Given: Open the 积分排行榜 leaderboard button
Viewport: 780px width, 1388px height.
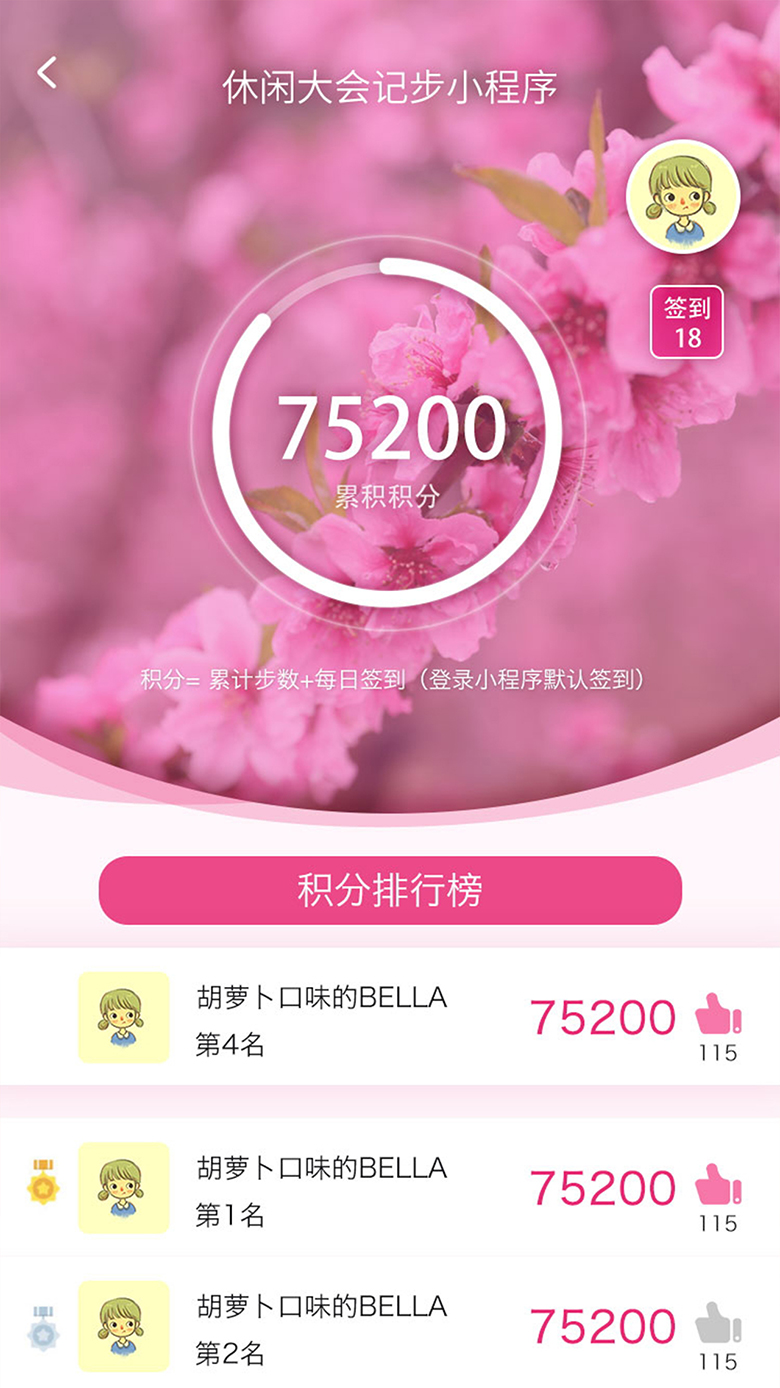Looking at the screenshot, I should 390,890.
